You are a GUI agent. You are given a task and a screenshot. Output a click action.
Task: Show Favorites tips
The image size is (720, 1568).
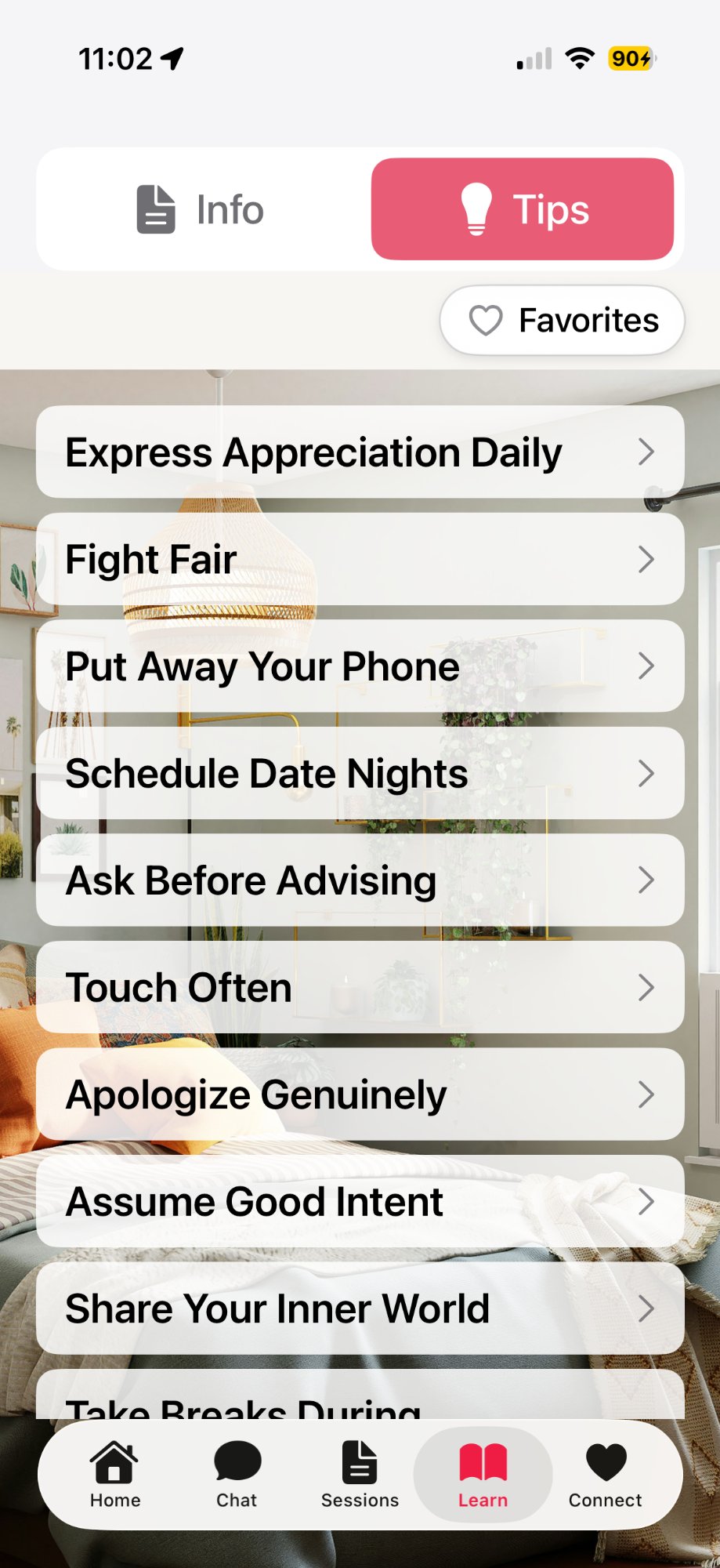[562, 321]
